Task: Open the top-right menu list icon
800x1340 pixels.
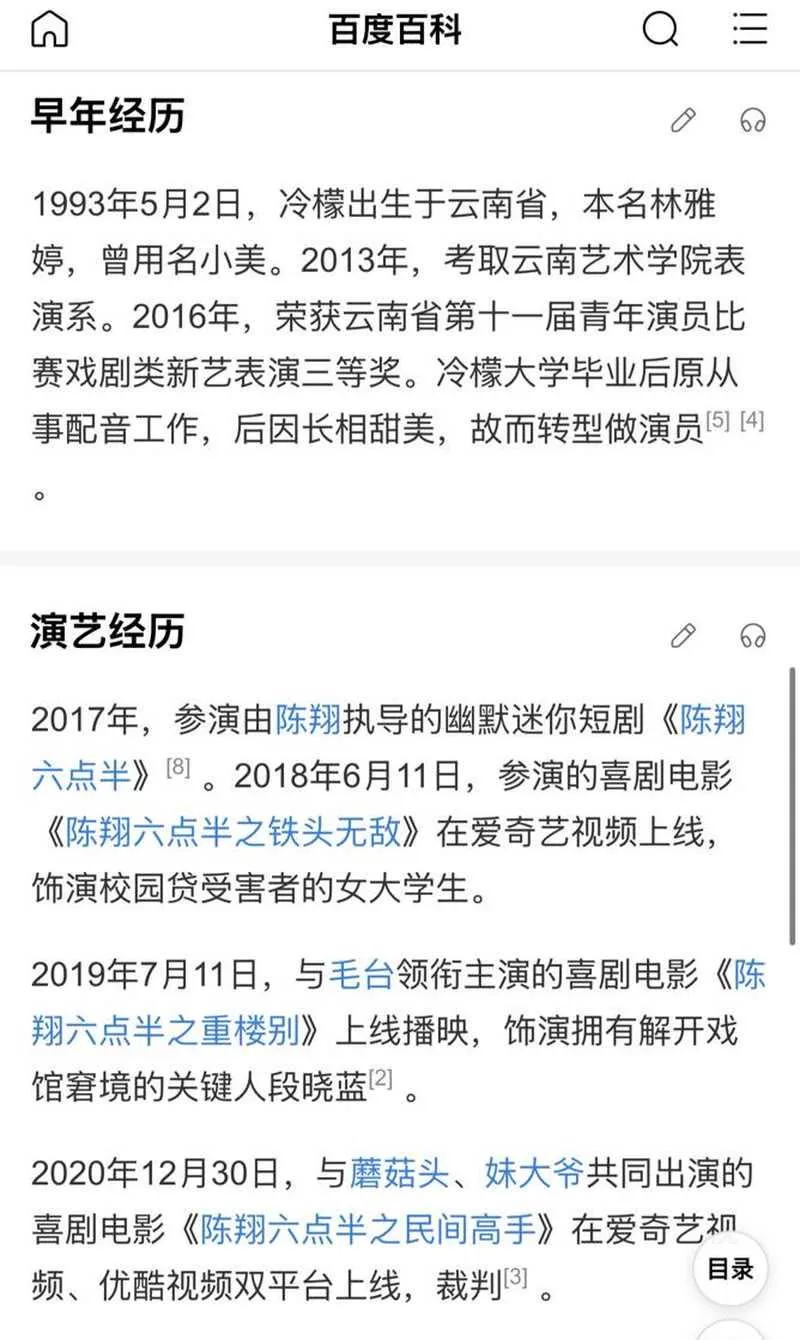Action: (750, 30)
